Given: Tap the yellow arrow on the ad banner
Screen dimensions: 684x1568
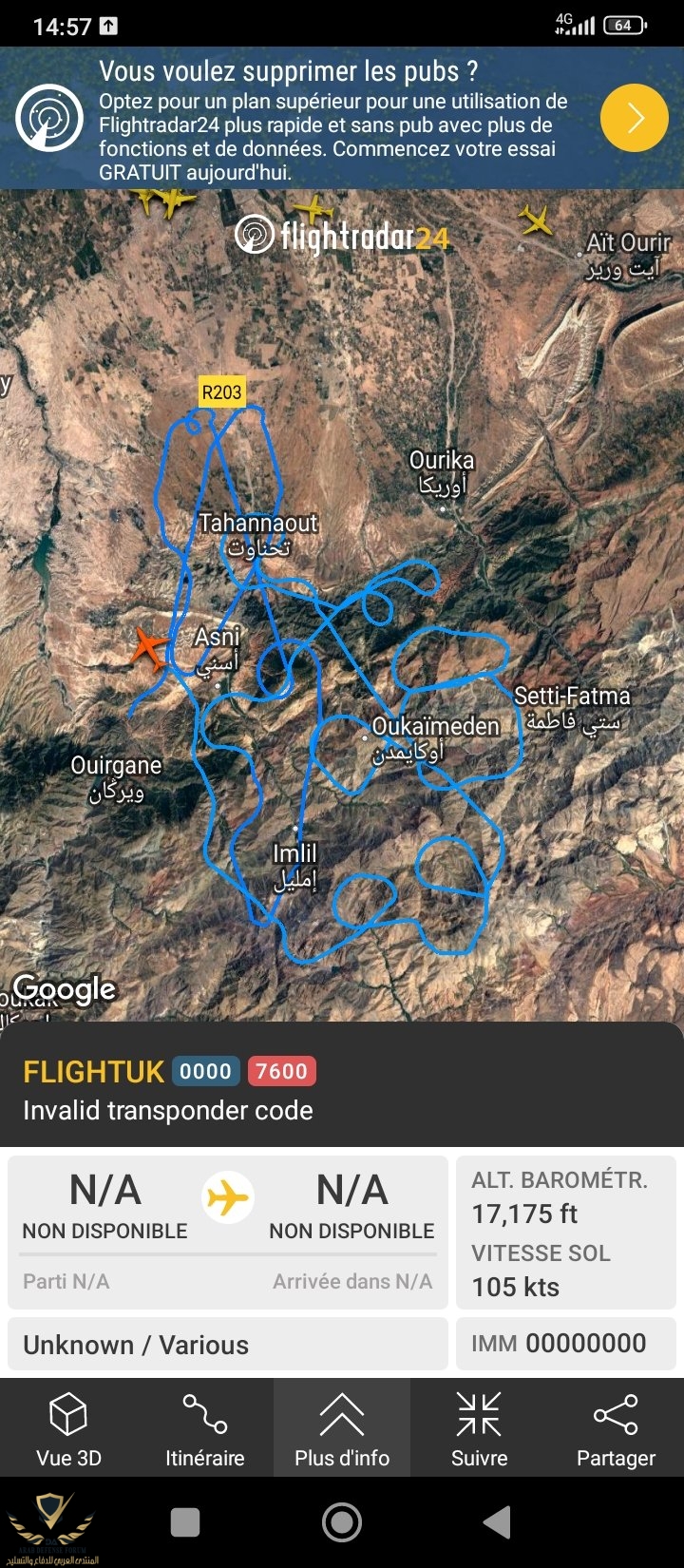Looking at the screenshot, I should 635,118.
